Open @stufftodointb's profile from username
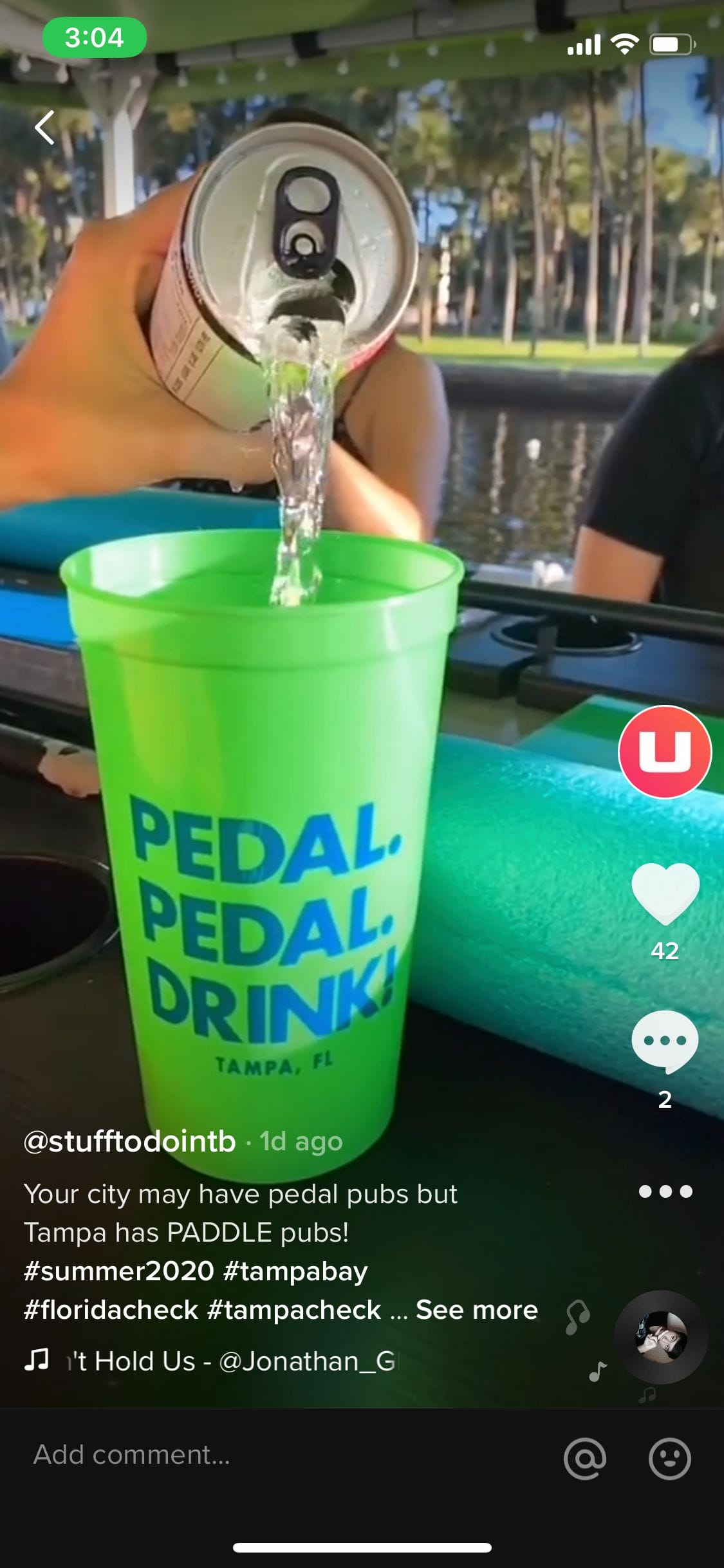 click(x=130, y=1141)
